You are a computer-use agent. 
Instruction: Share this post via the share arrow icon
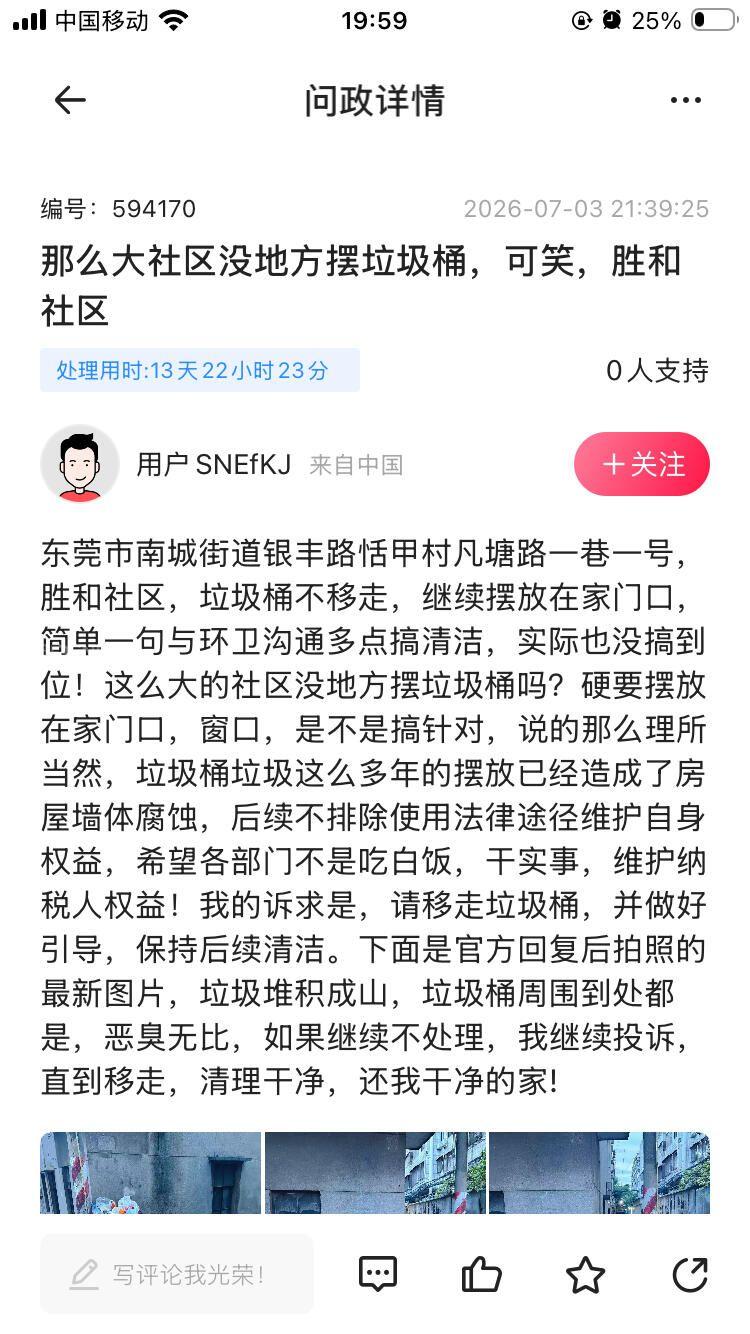(x=689, y=1274)
